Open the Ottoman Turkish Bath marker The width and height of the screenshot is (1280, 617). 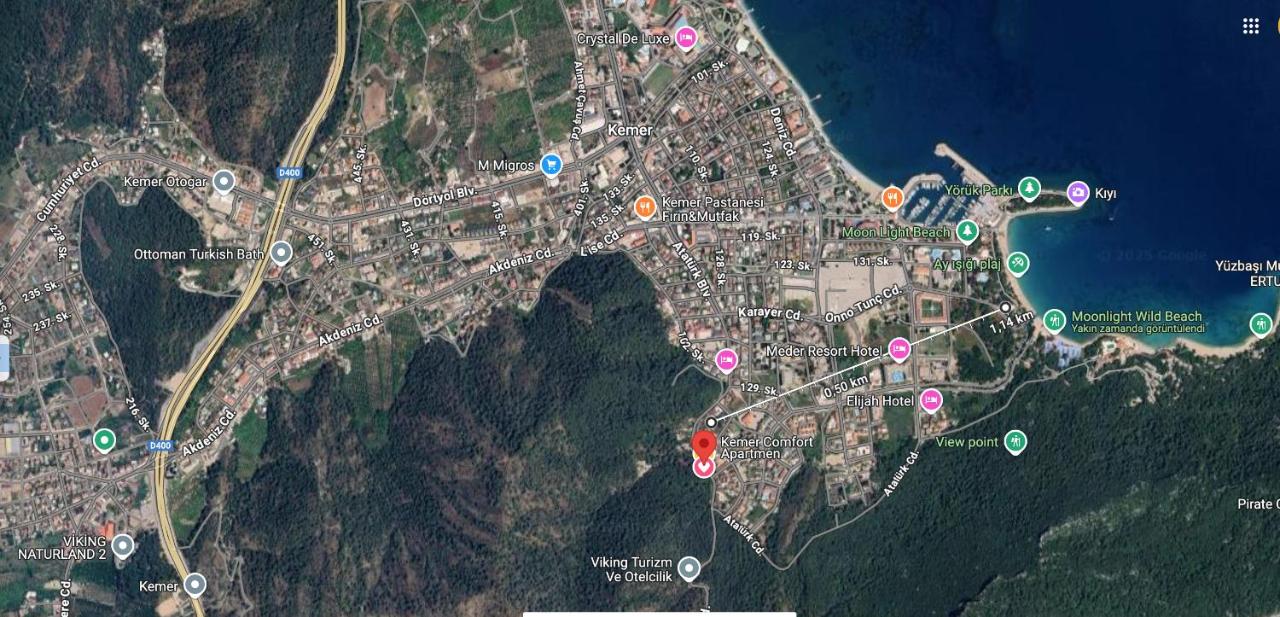pos(281,253)
